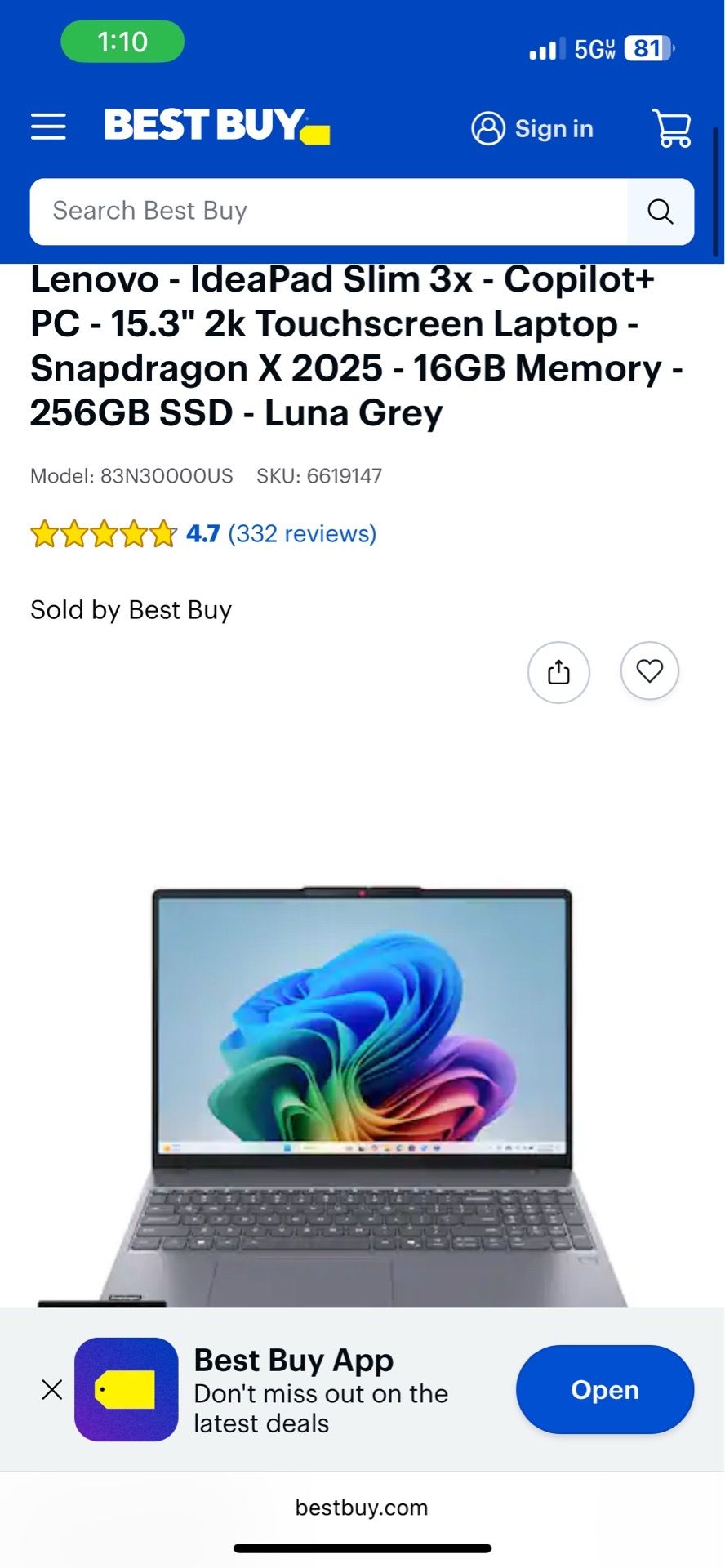Save the laptop with heart icon
This screenshot has width=725, height=1568.
coord(650,671)
